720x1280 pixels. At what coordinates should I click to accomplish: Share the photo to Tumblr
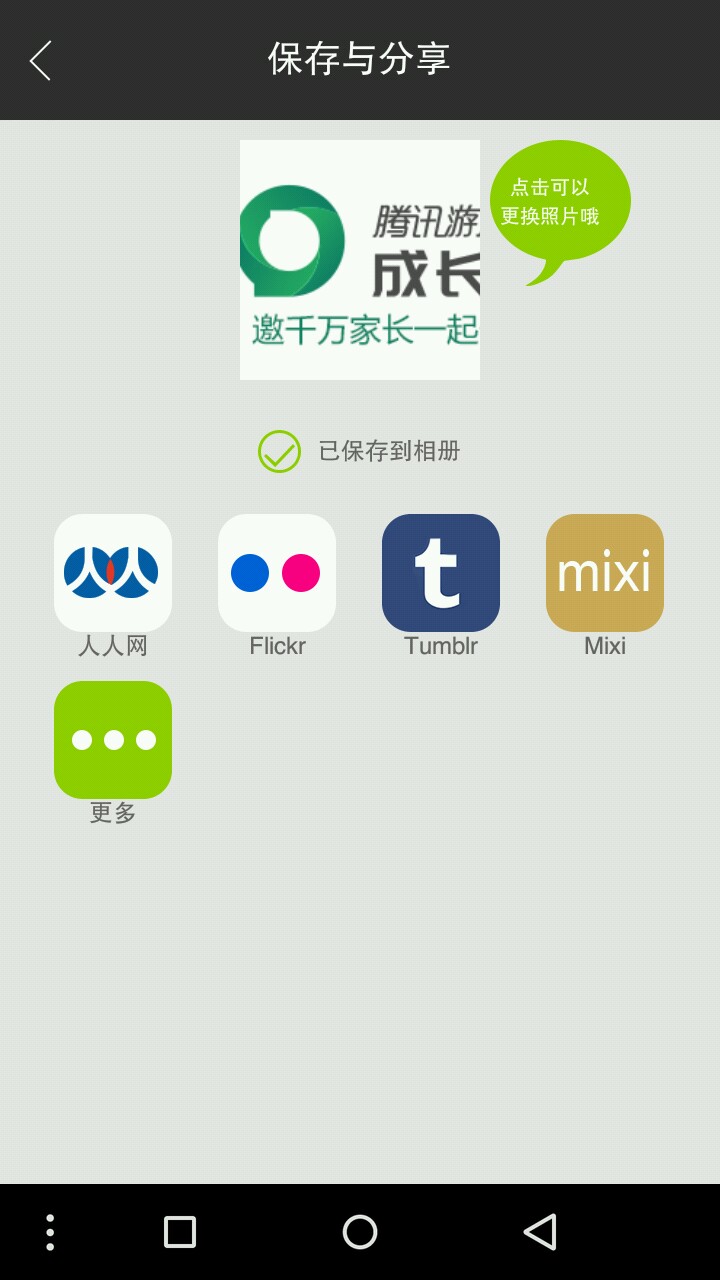tap(441, 573)
